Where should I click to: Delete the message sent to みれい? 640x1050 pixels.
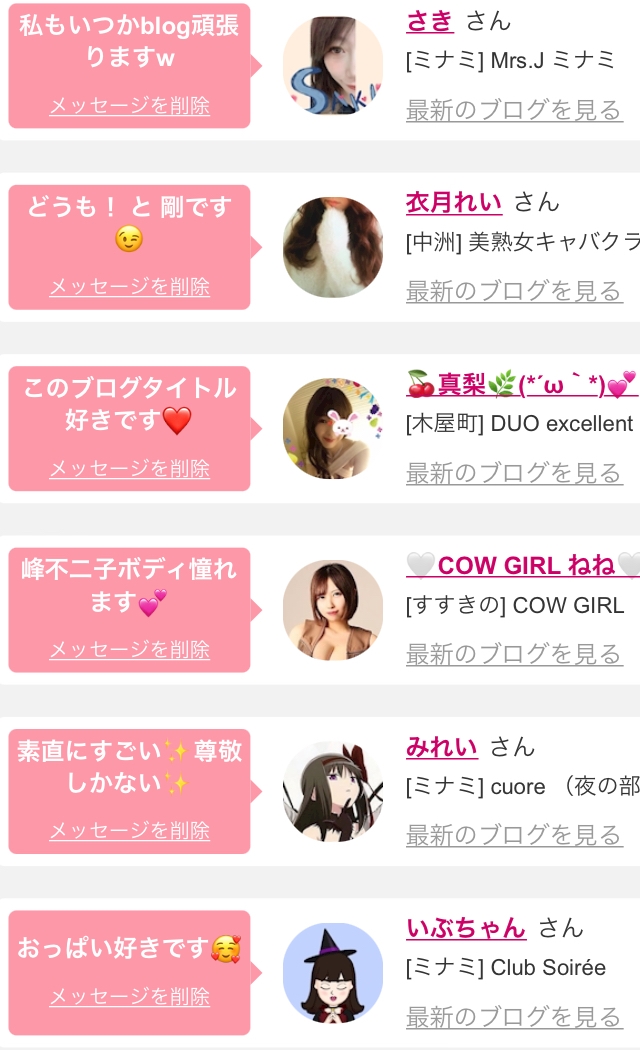click(x=130, y=831)
